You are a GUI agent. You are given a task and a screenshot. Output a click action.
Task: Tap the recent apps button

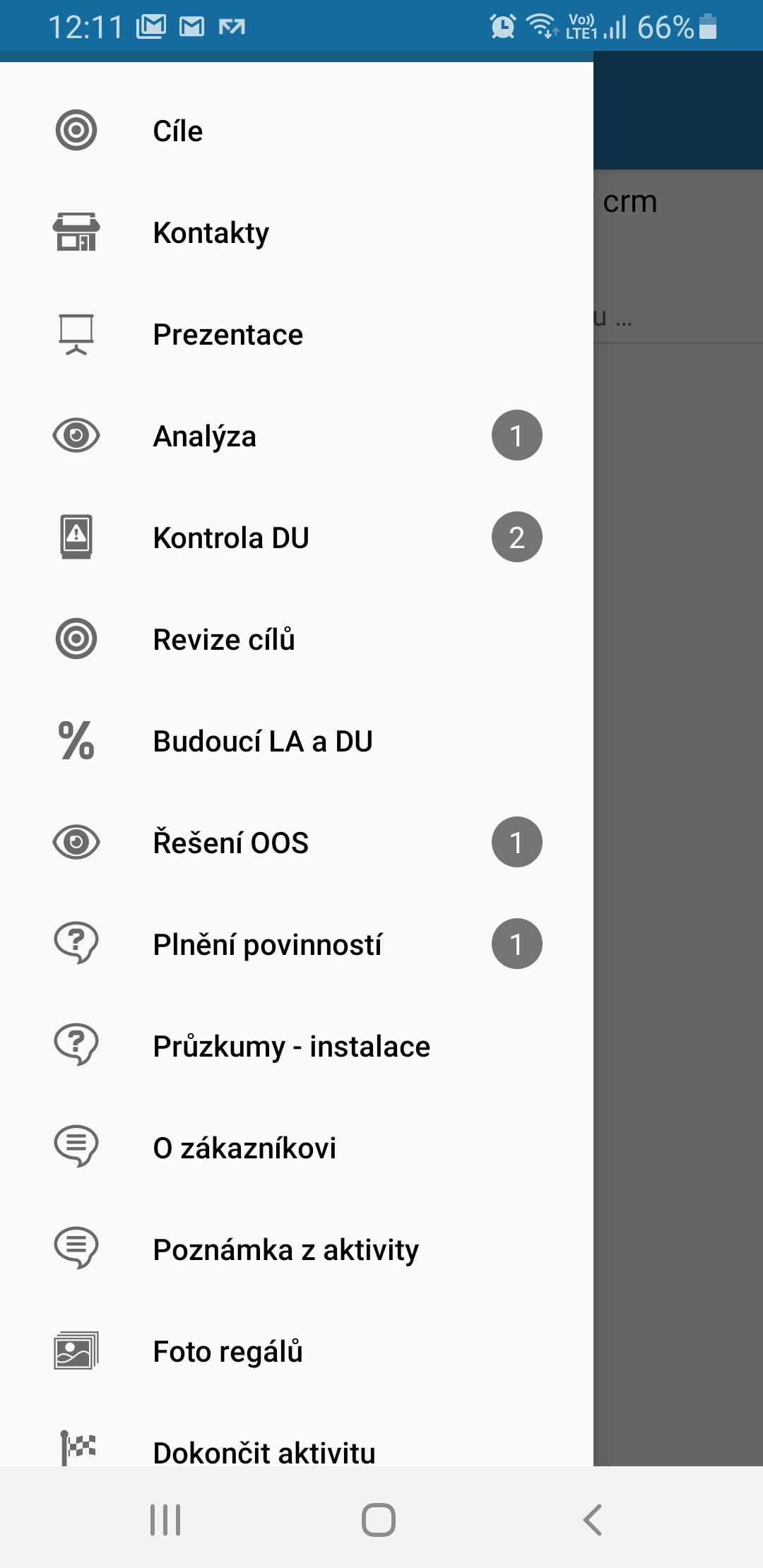click(x=165, y=1520)
